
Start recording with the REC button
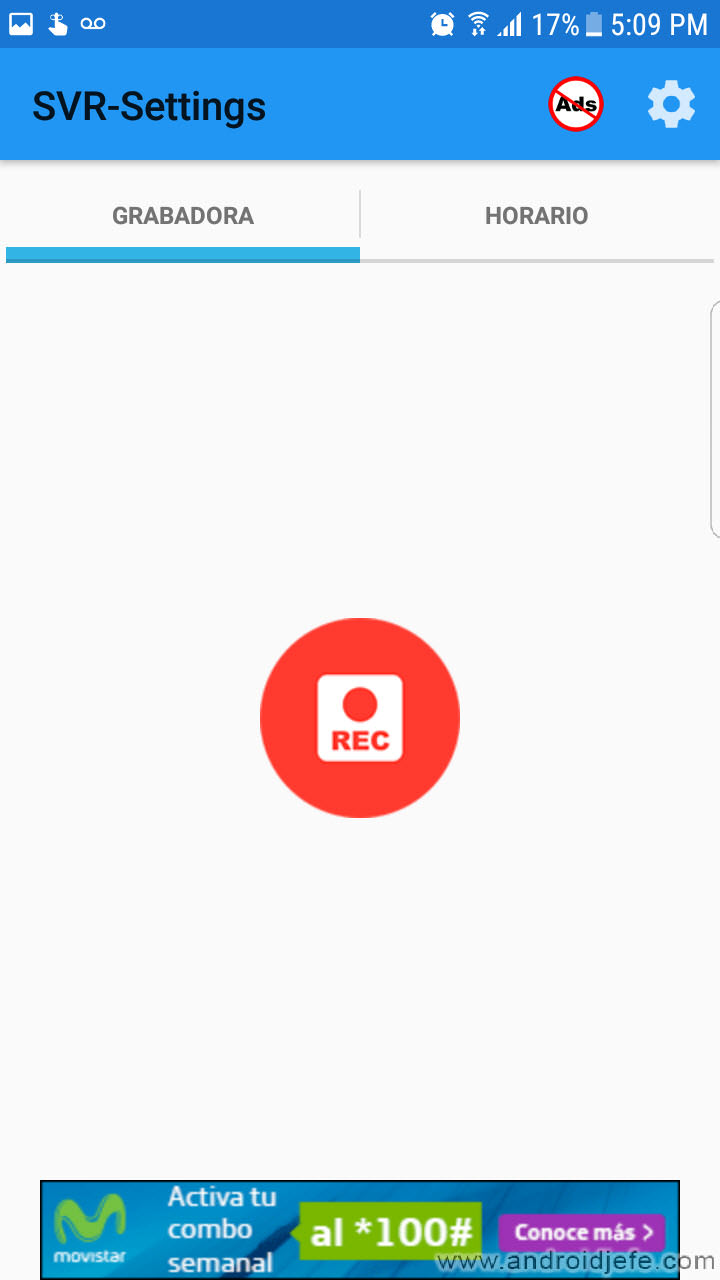point(360,718)
